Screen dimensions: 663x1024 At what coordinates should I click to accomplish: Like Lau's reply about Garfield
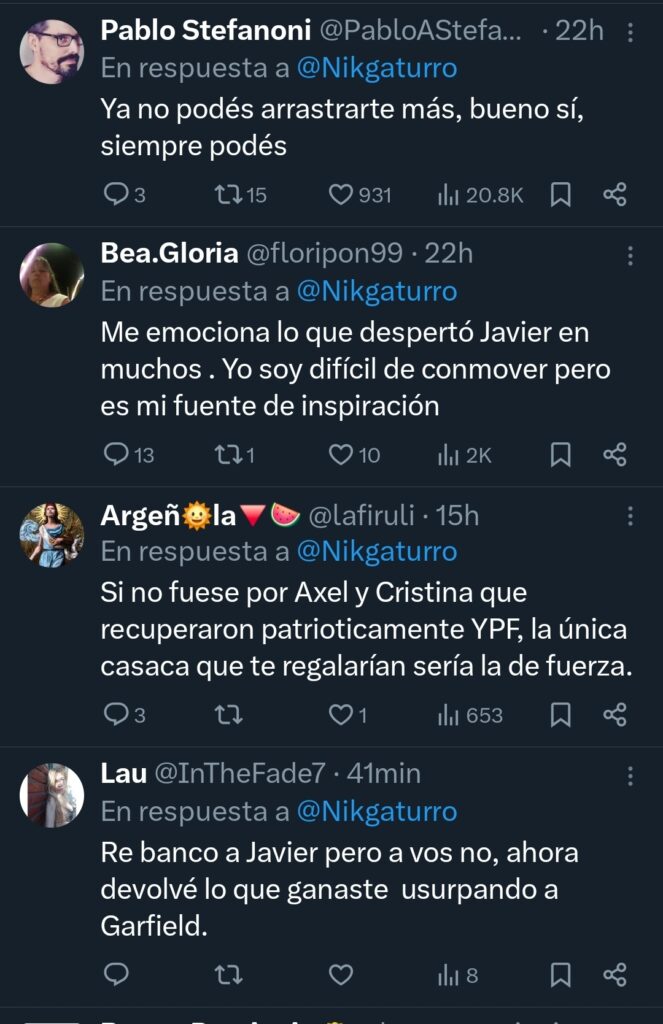[x=342, y=974]
